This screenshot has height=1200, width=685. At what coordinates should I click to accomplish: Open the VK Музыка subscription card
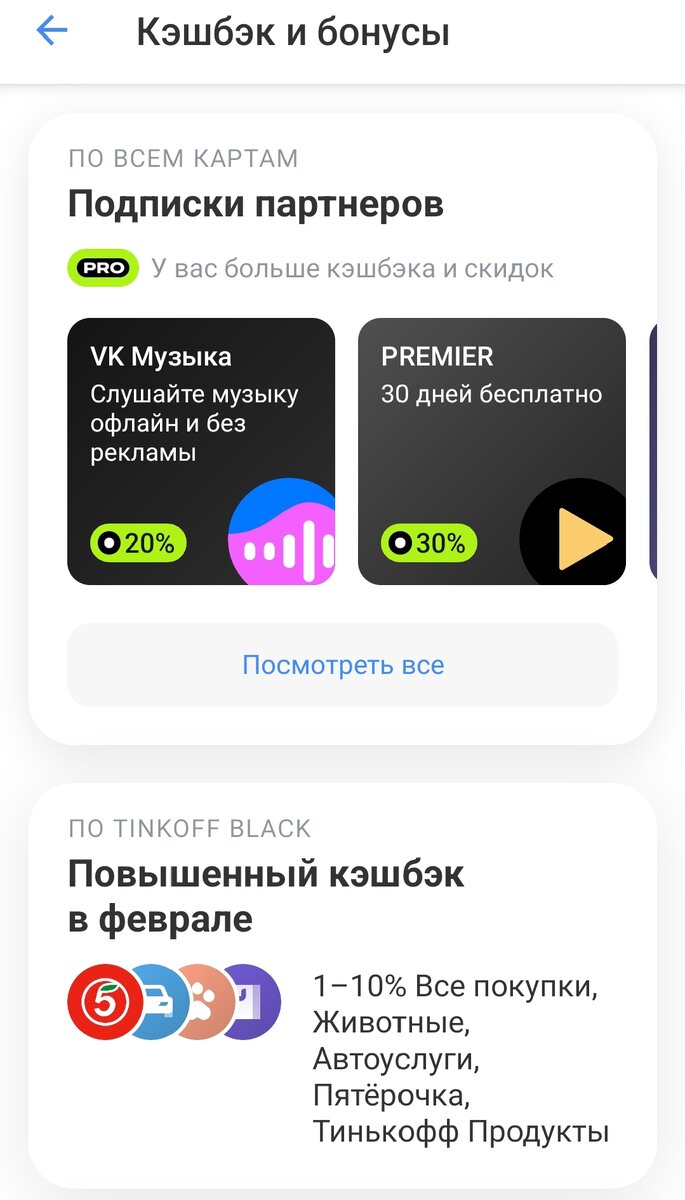(201, 450)
